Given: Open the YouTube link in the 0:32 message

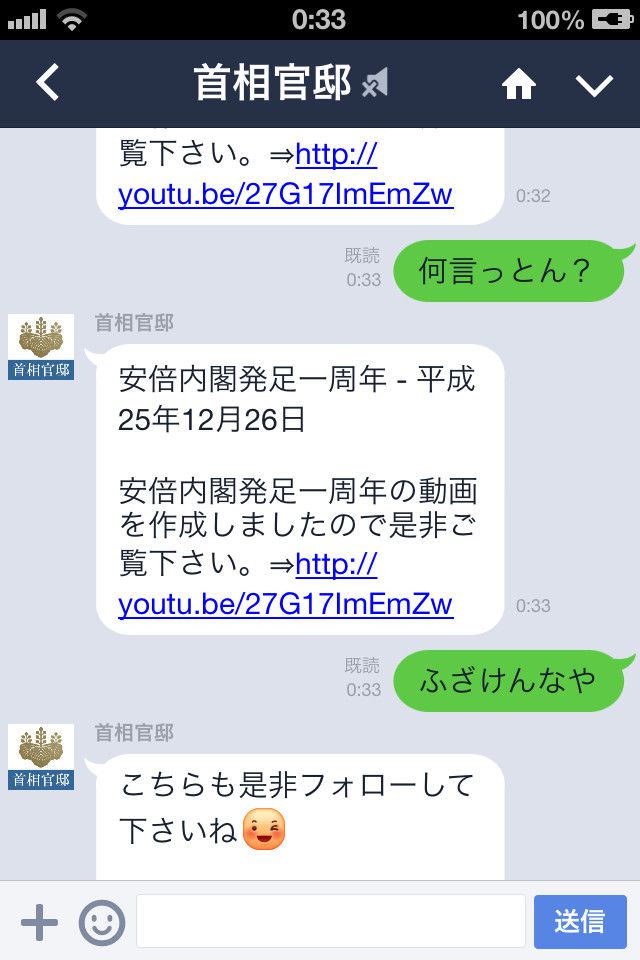Looking at the screenshot, I should pyautogui.click(x=285, y=193).
